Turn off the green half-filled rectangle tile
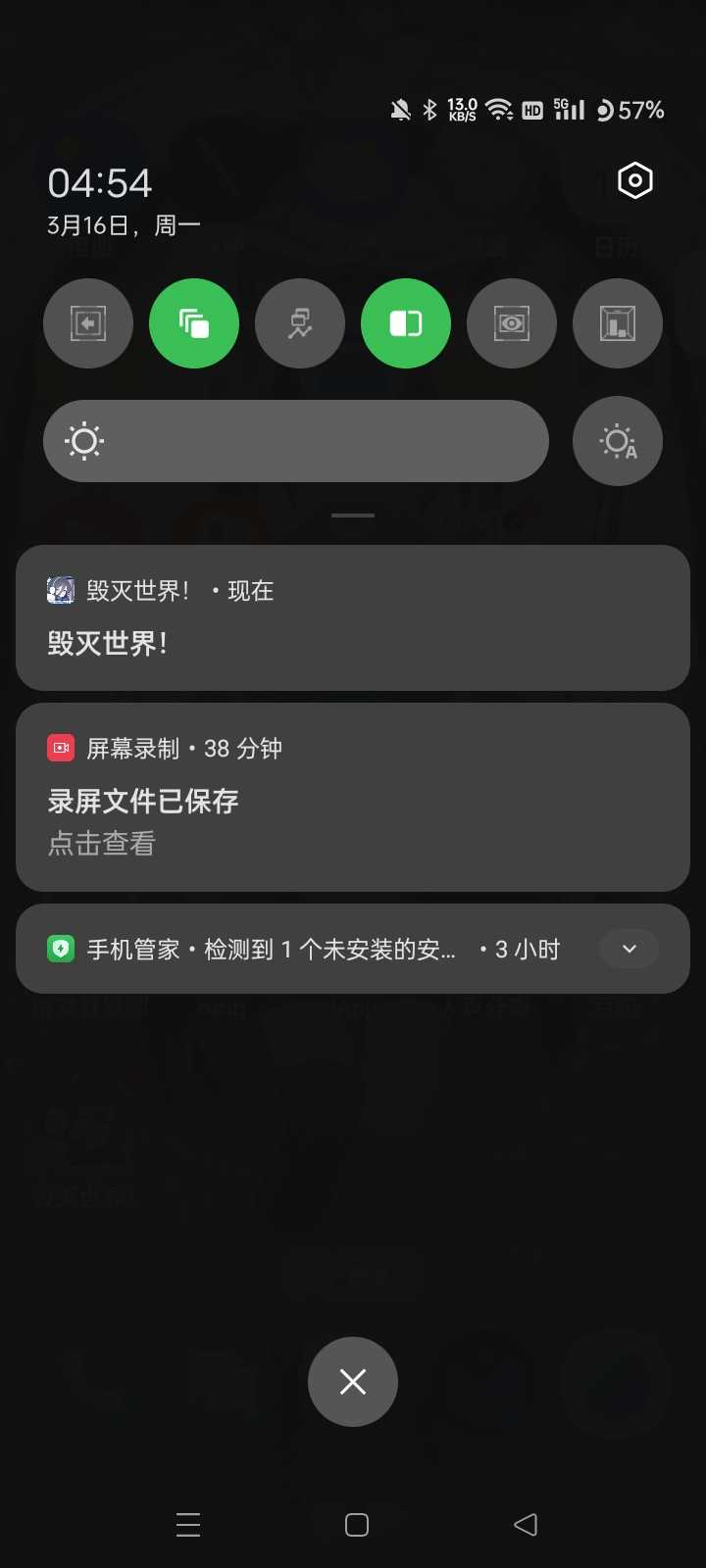The height and width of the screenshot is (1568, 706). [x=406, y=323]
